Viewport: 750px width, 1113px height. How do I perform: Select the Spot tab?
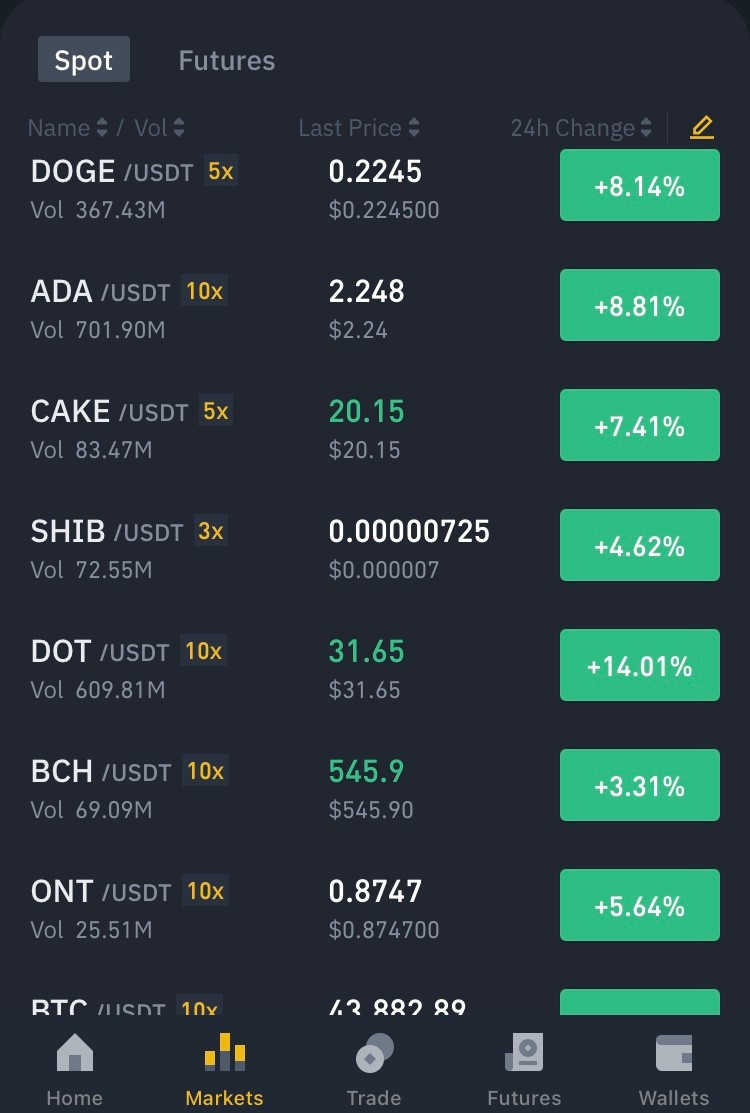pos(84,60)
